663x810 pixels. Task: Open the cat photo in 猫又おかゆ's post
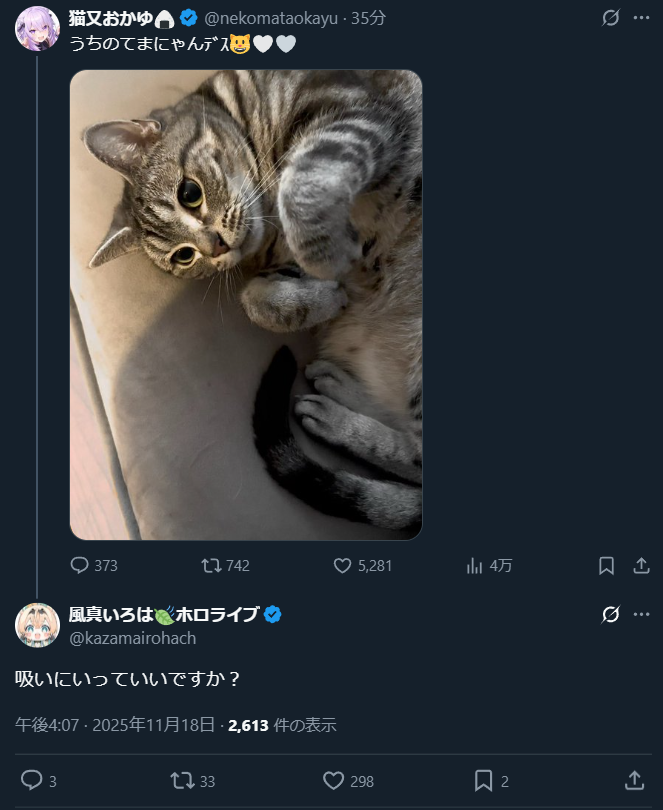pyautogui.click(x=246, y=305)
